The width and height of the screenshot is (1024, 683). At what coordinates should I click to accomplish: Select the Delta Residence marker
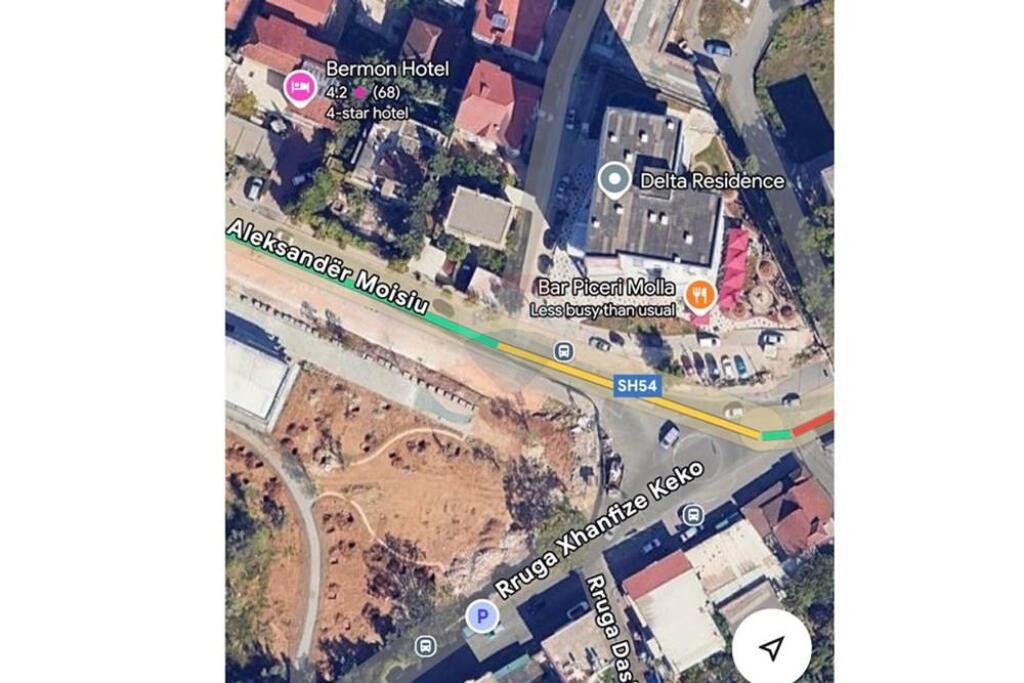click(x=613, y=180)
